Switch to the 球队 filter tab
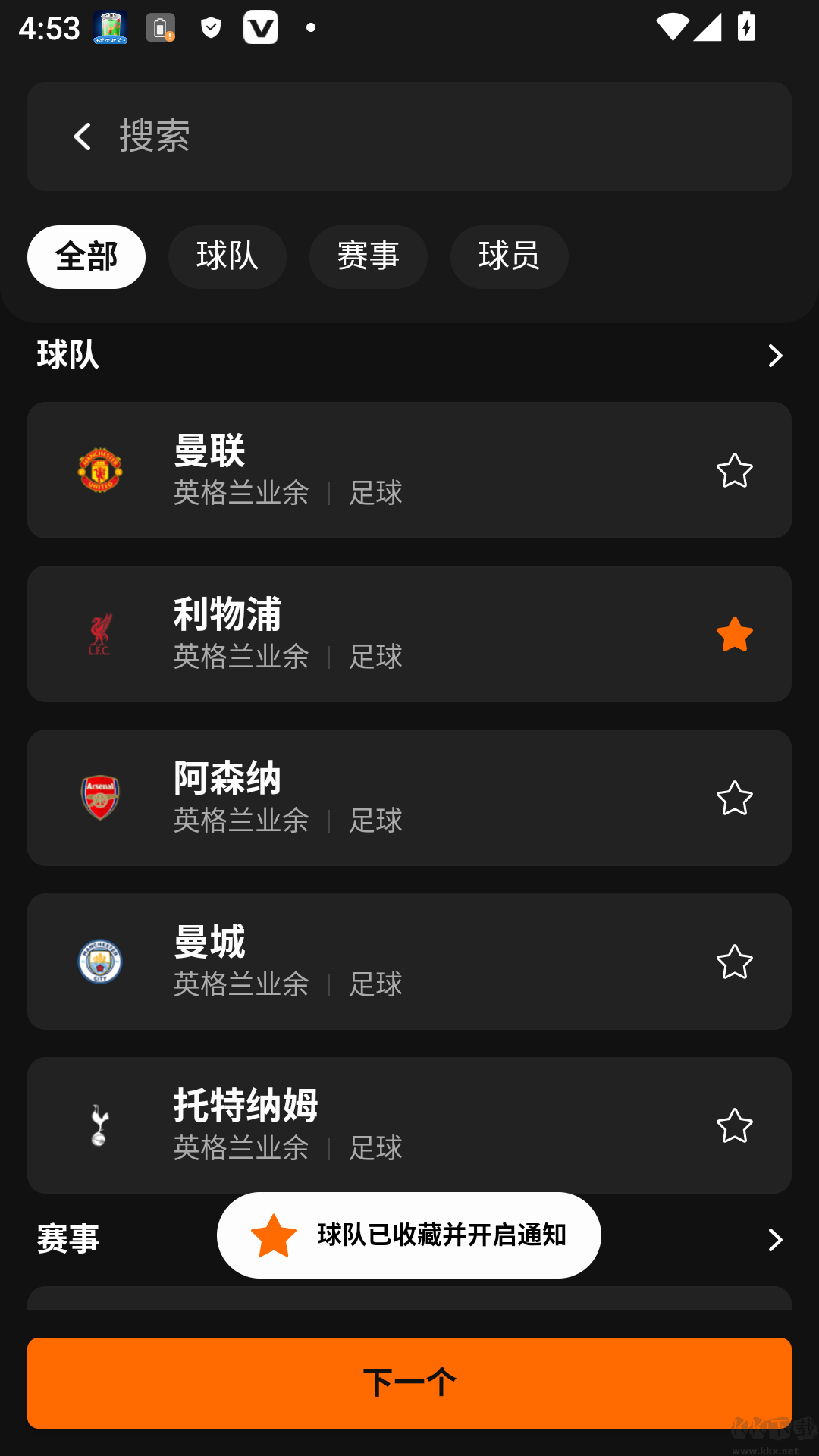Image resolution: width=819 pixels, height=1456 pixels. [x=227, y=257]
